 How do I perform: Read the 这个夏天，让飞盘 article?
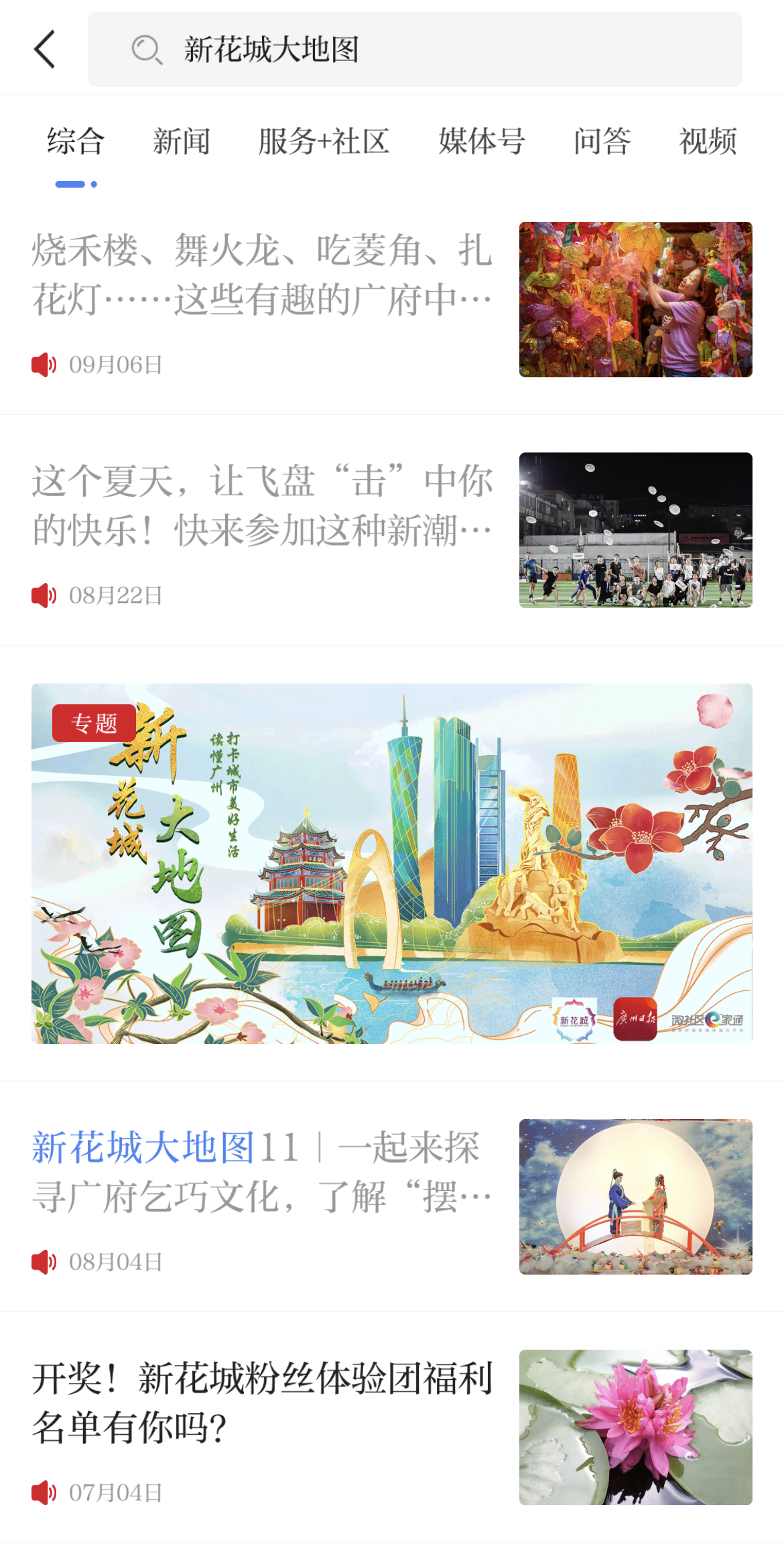263,505
